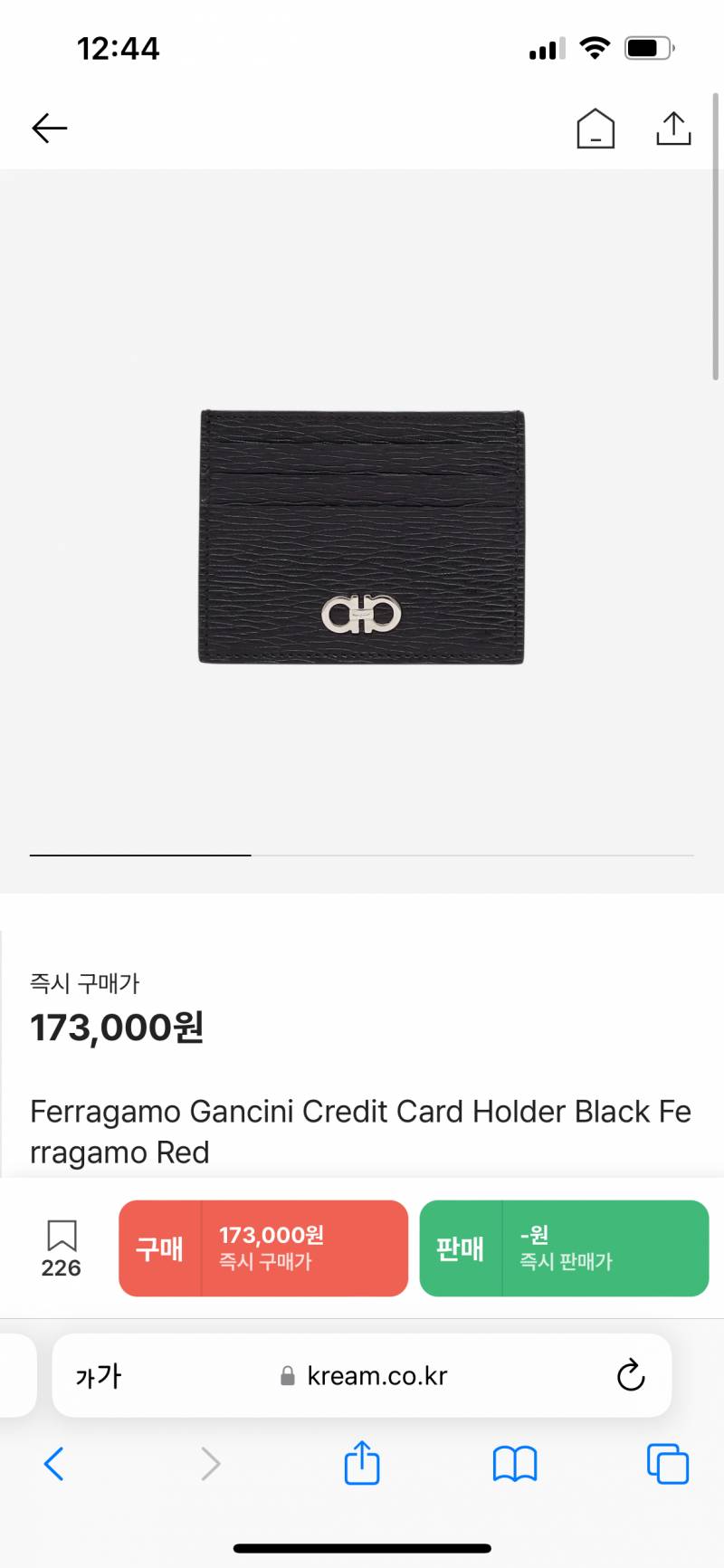The height and width of the screenshot is (1568, 724).
Task: Go back using the top arrow
Action: [x=50, y=129]
